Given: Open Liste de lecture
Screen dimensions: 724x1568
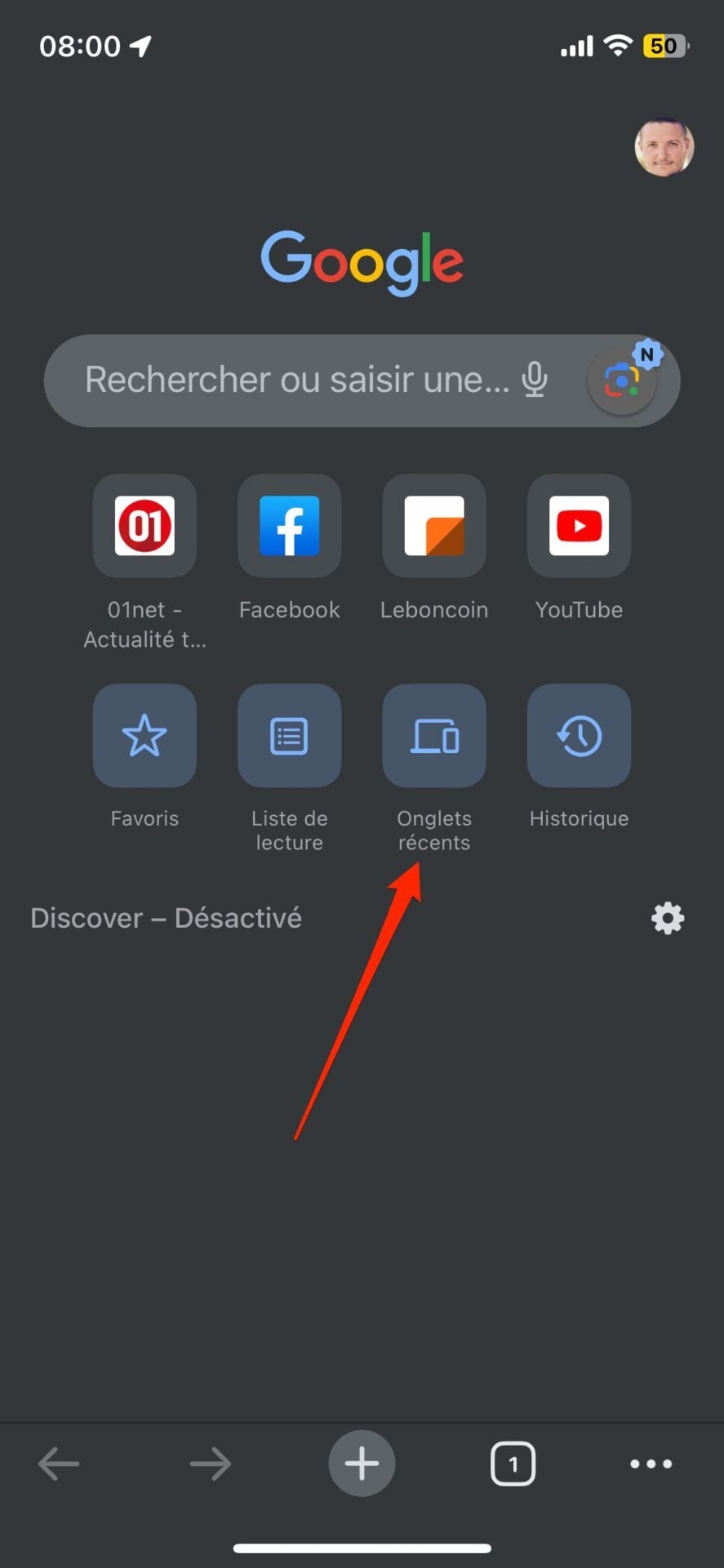Looking at the screenshot, I should coord(289,736).
